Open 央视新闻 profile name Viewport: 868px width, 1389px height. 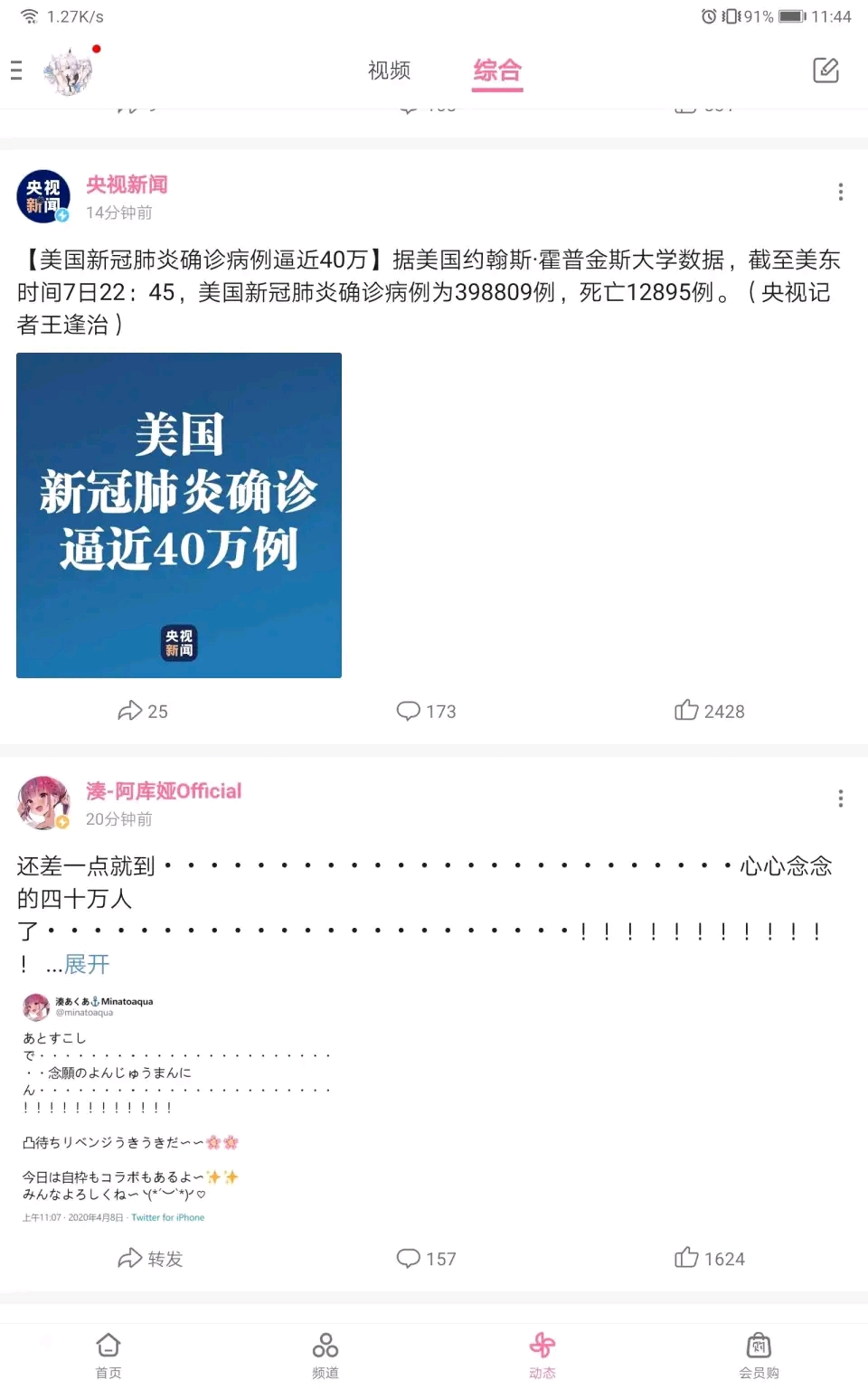(x=127, y=184)
